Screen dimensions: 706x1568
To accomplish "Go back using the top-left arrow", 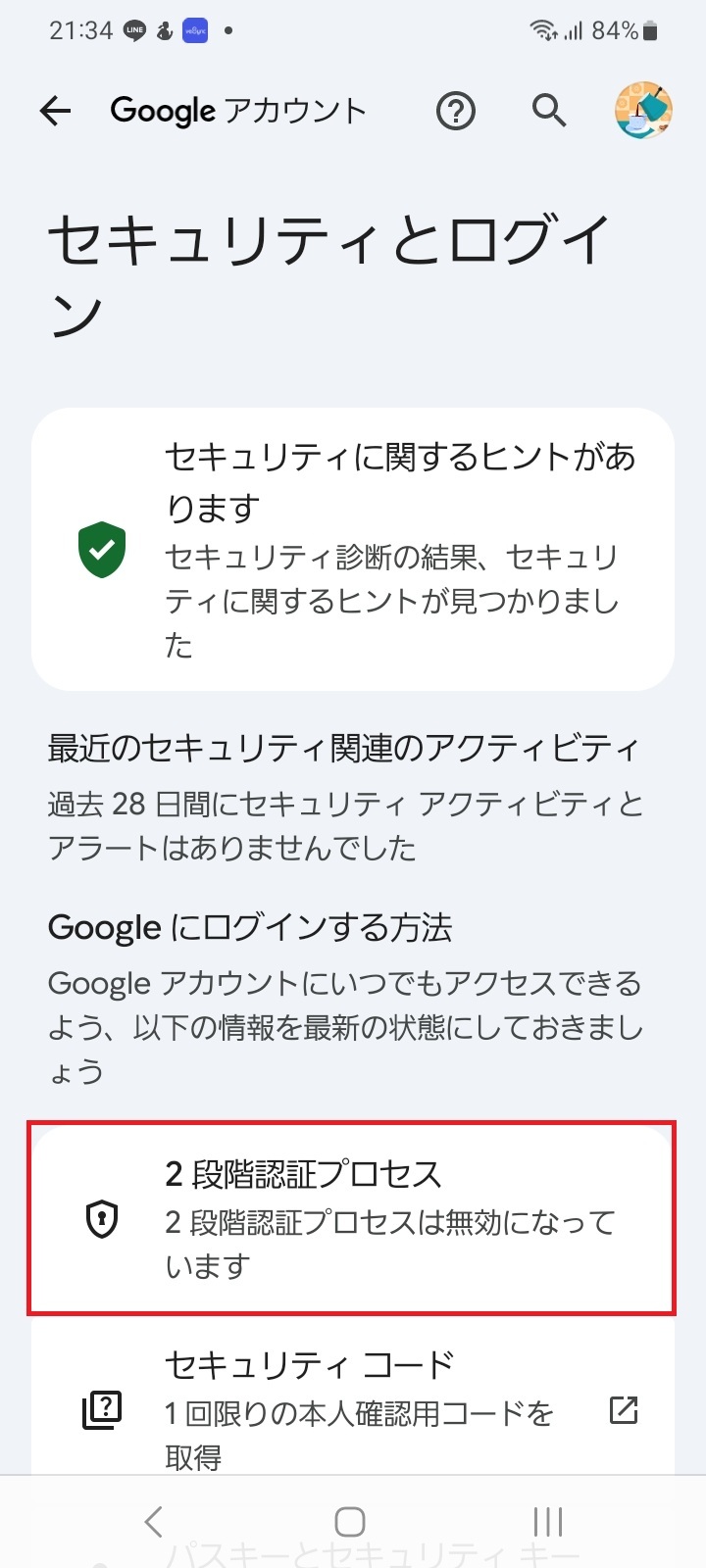I will coord(56,111).
